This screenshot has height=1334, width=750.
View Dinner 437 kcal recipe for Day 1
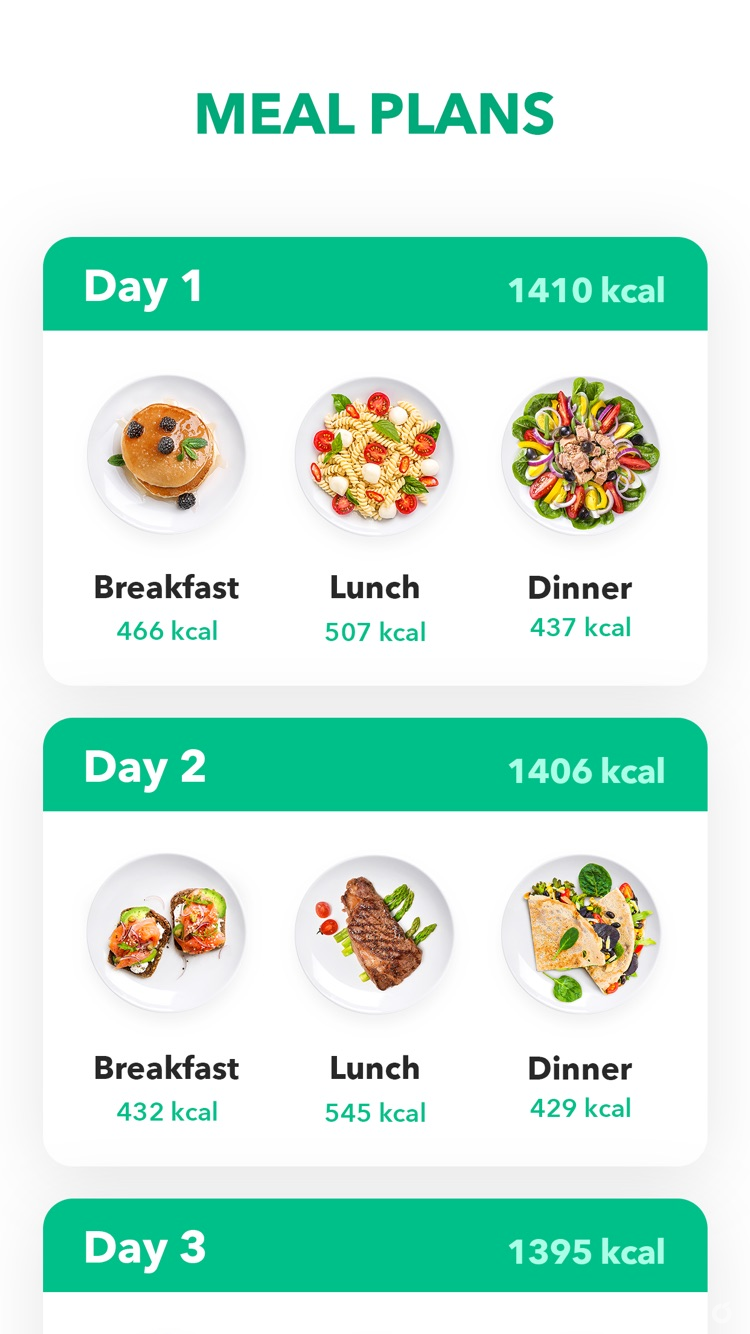(581, 605)
